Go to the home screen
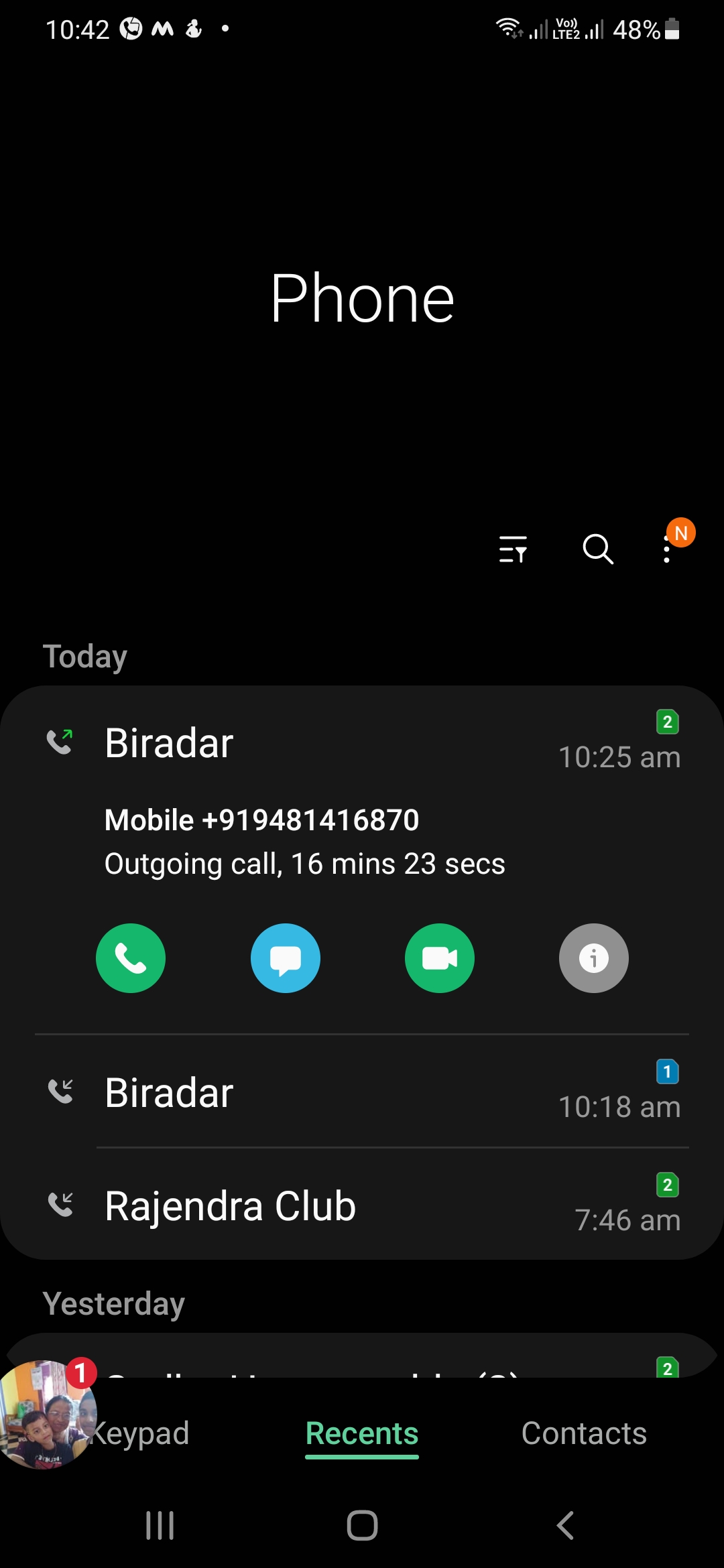Viewport: 724px width, 1568px height. [x=362, y=1526]
